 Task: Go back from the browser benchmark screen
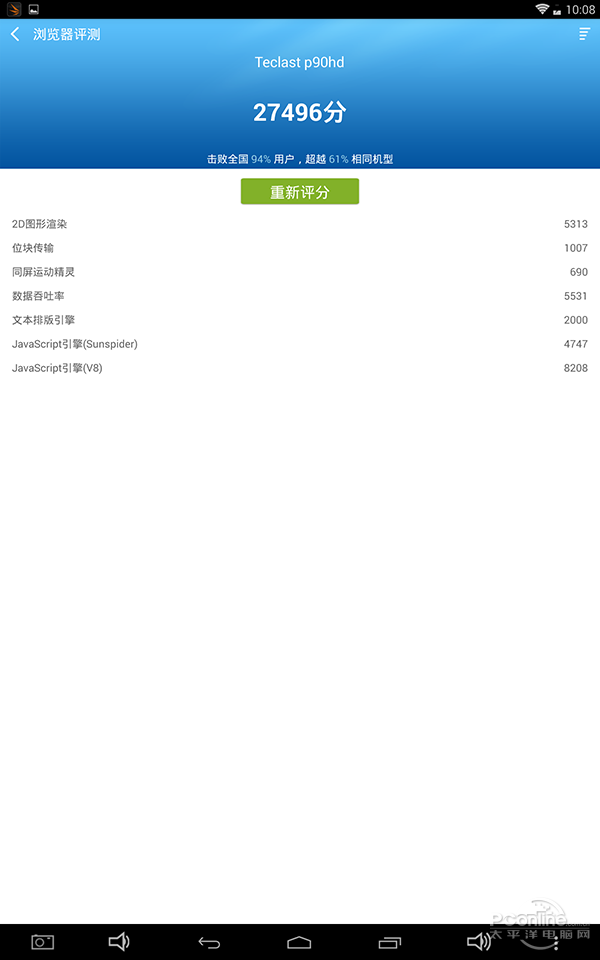pyautogui.click(x=16, y=34)
